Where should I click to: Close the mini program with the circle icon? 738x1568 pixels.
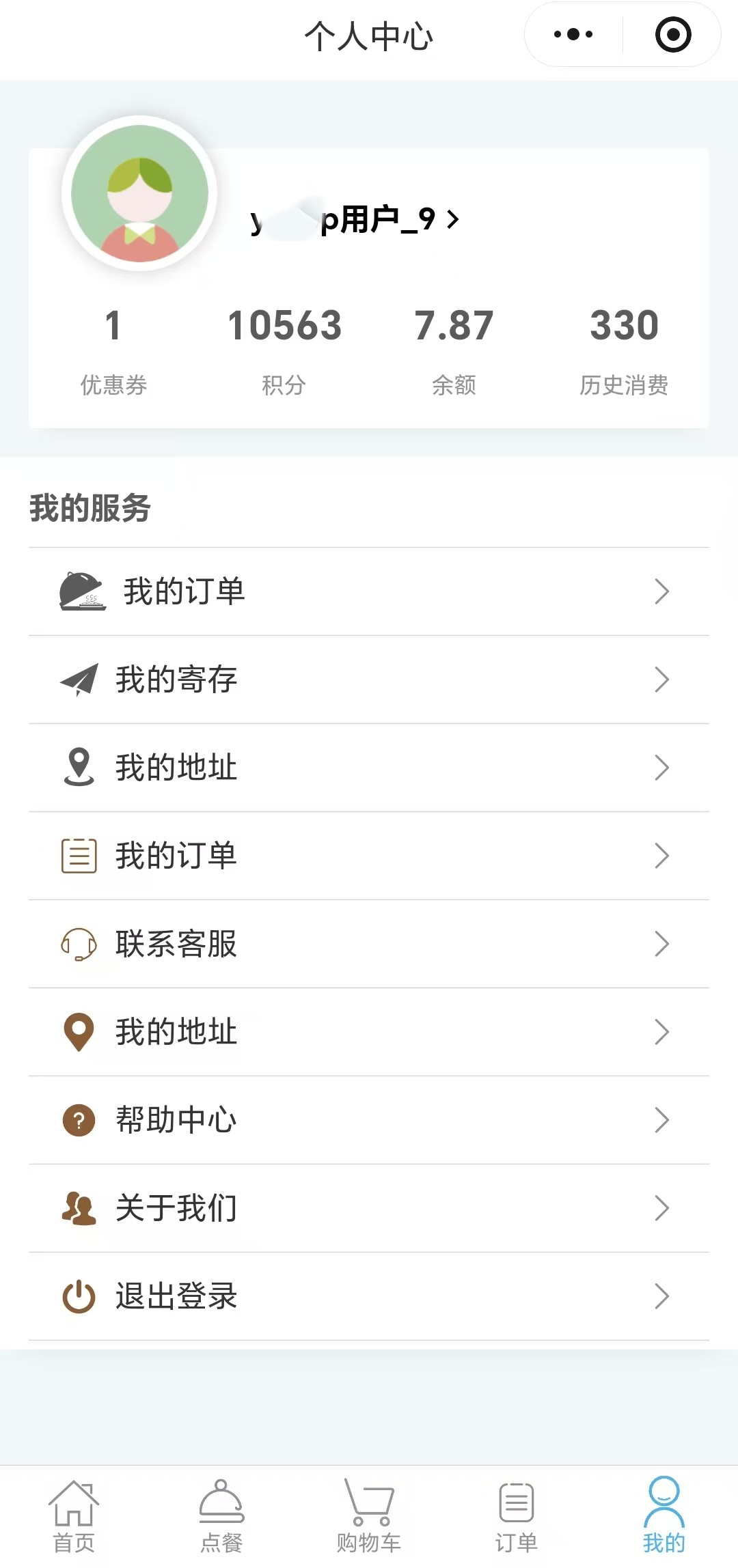(673, 34)
